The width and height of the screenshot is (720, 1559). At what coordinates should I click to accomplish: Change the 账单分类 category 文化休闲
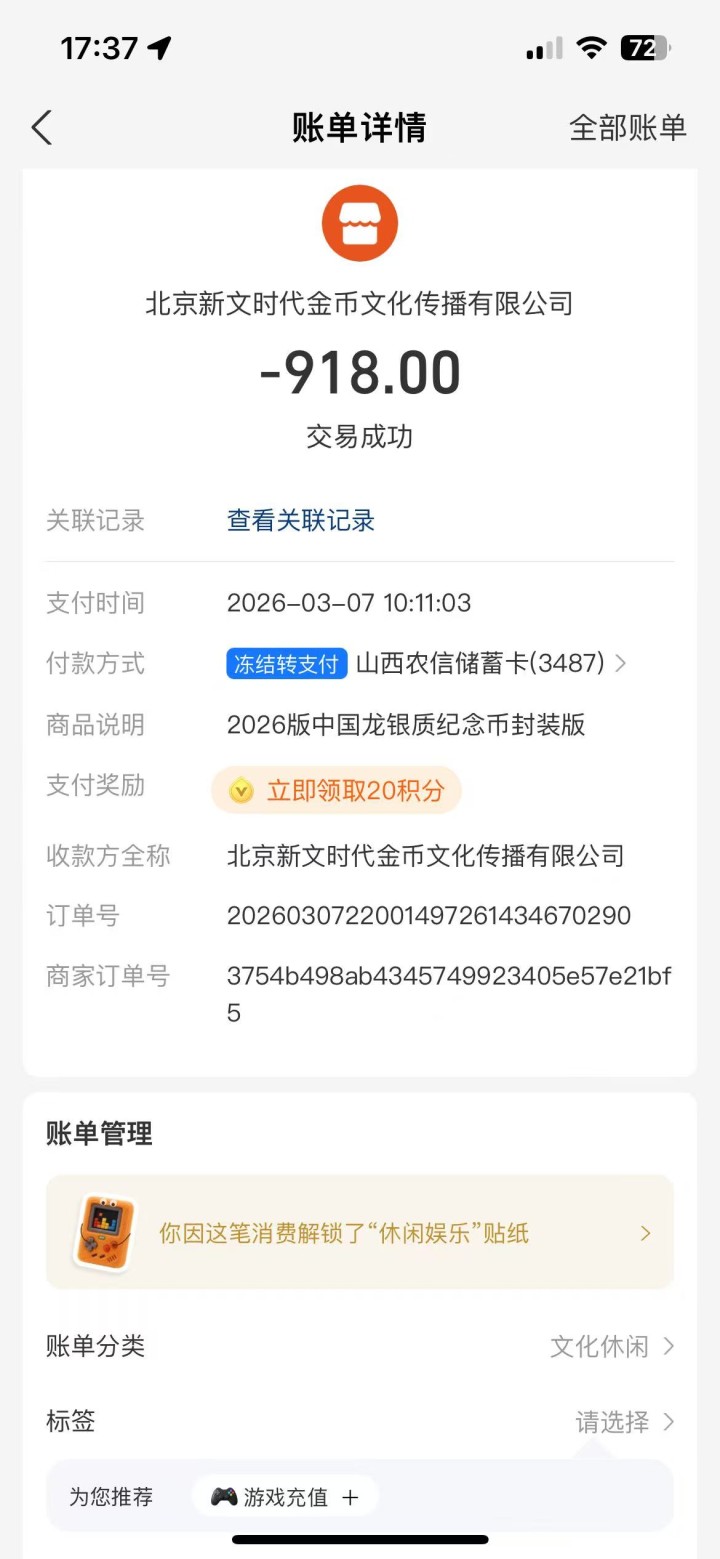pyautogui.click(x=610, y=1346)
